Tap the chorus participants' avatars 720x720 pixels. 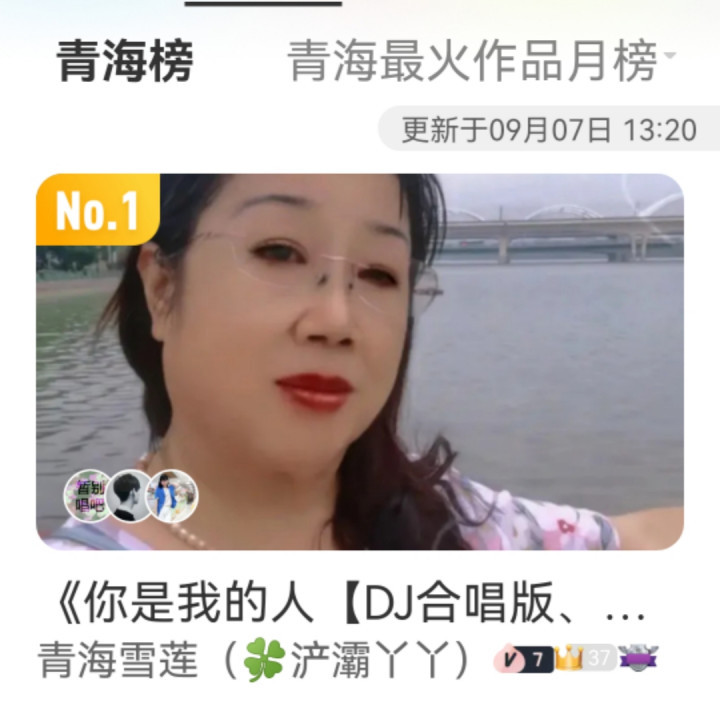pyautogui.click(x=131, y=496)
